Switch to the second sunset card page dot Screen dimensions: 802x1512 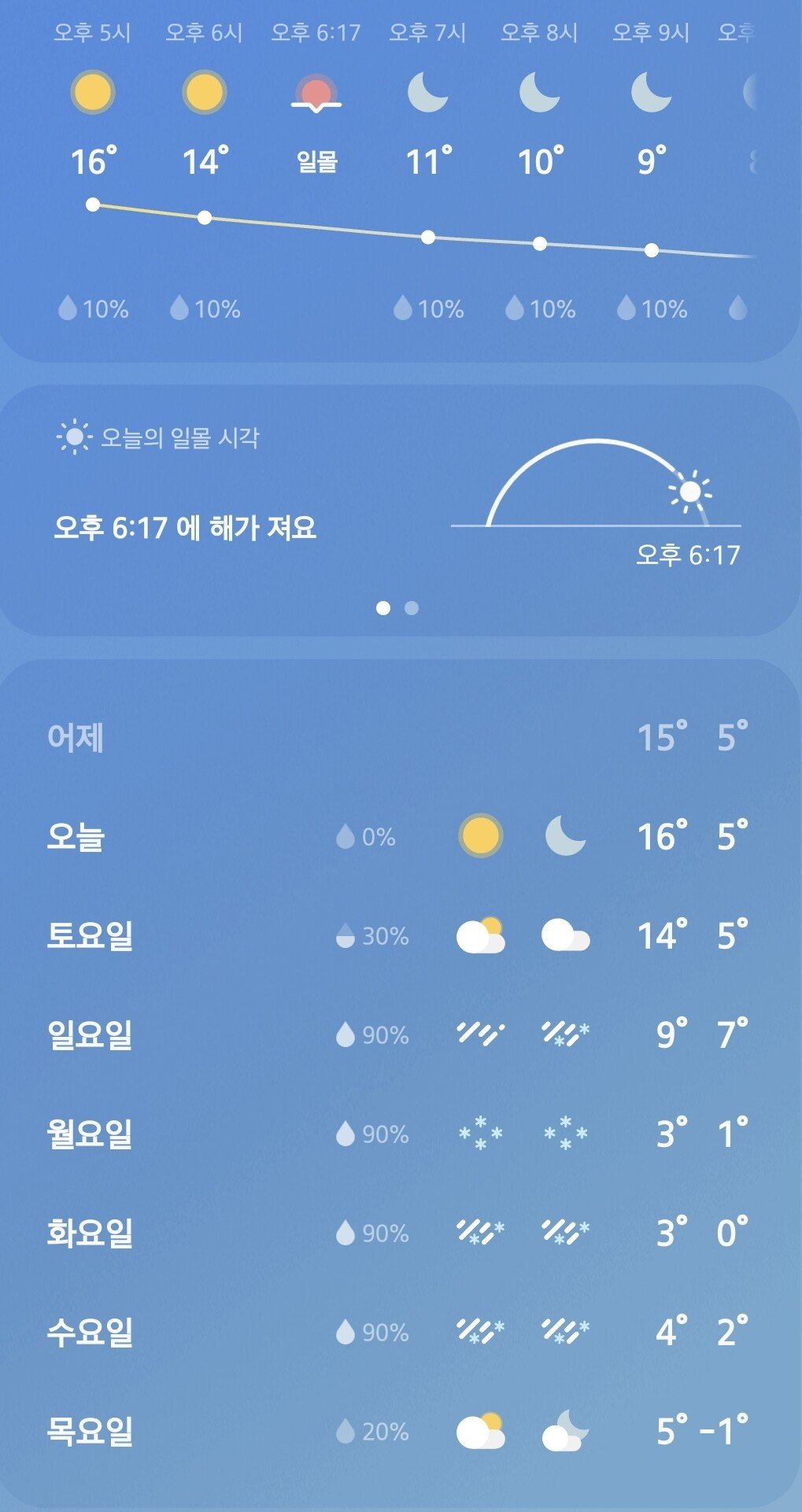click(412, 608)
